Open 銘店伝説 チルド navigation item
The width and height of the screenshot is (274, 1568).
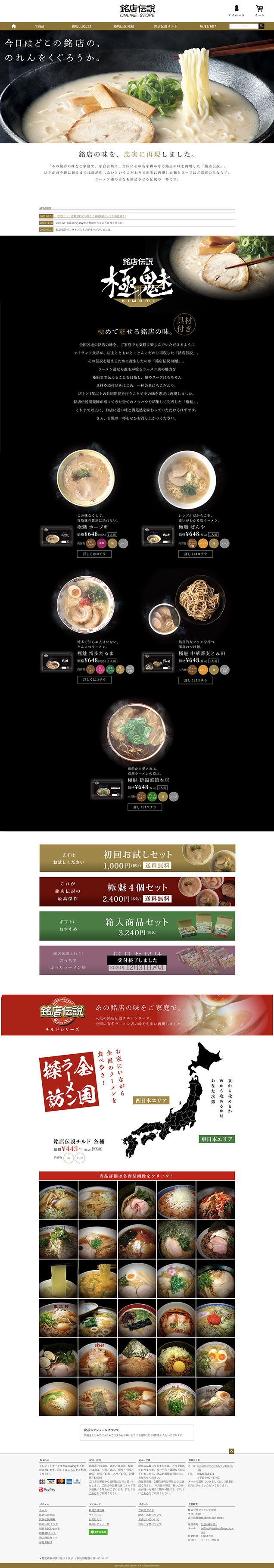point(165,26)
